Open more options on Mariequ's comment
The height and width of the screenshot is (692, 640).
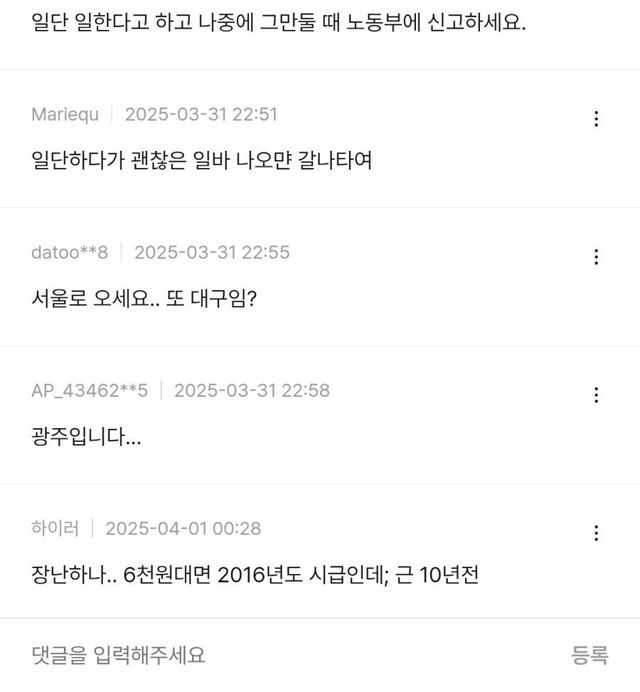coord(596,119)
